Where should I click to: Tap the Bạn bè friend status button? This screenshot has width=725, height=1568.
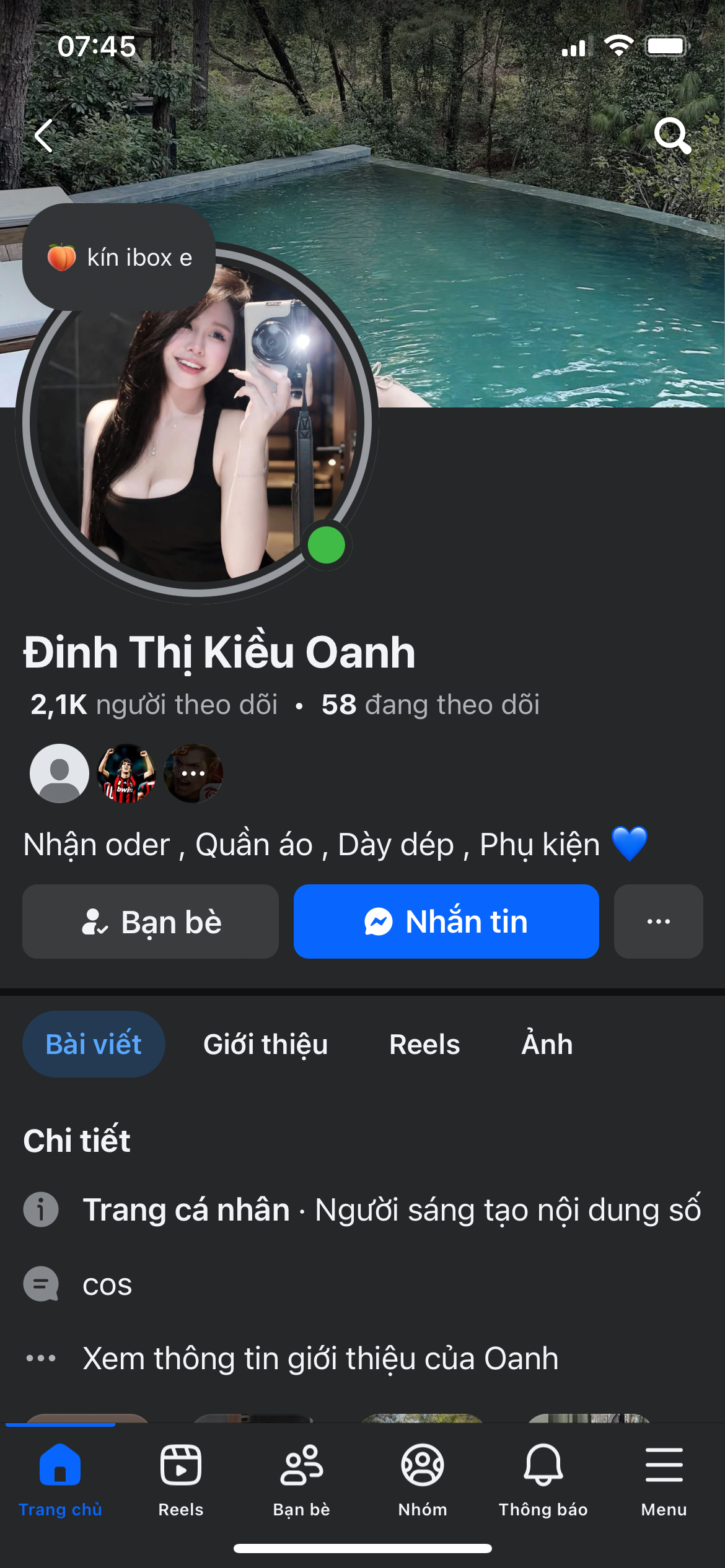tap(151, 921)
